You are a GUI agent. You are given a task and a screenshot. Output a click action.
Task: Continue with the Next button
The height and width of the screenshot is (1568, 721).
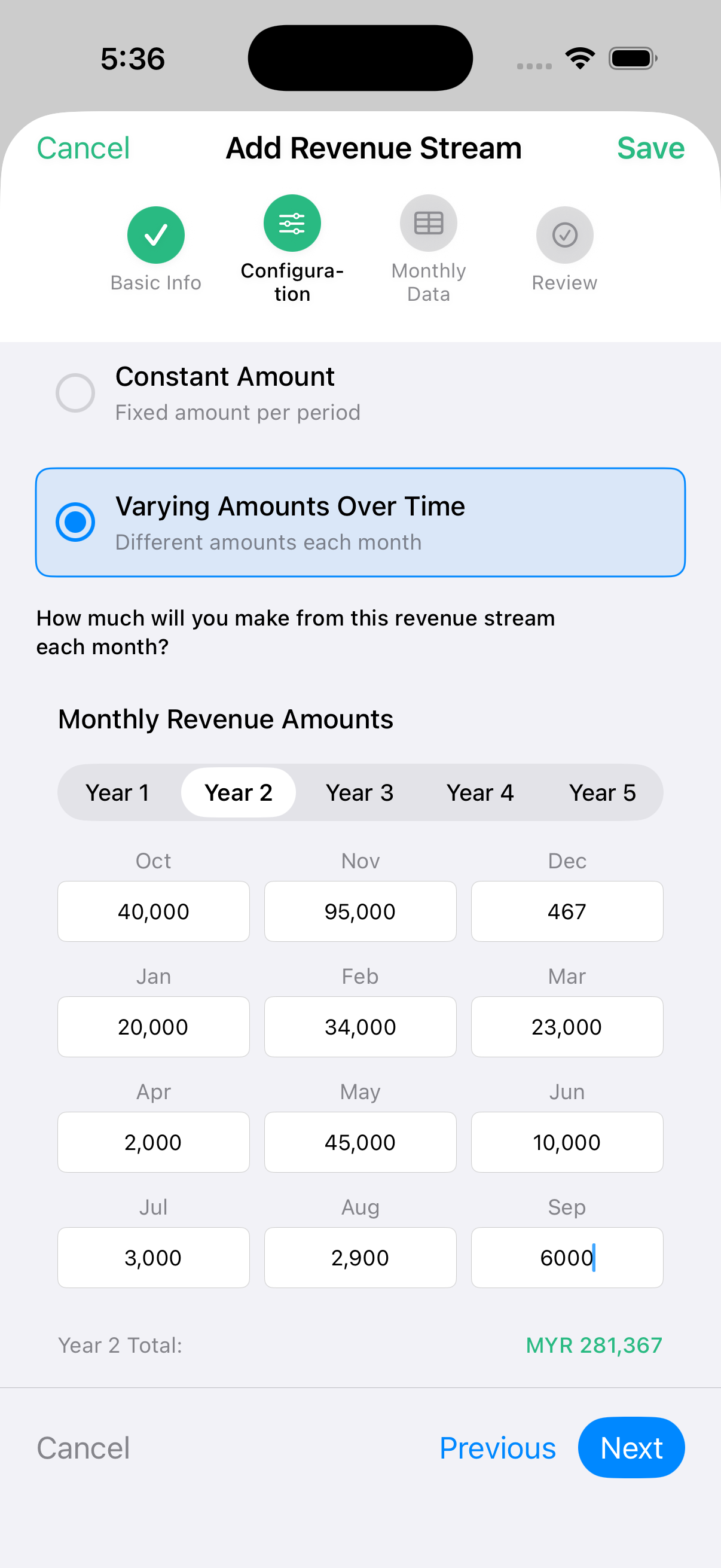point(631,1448)
